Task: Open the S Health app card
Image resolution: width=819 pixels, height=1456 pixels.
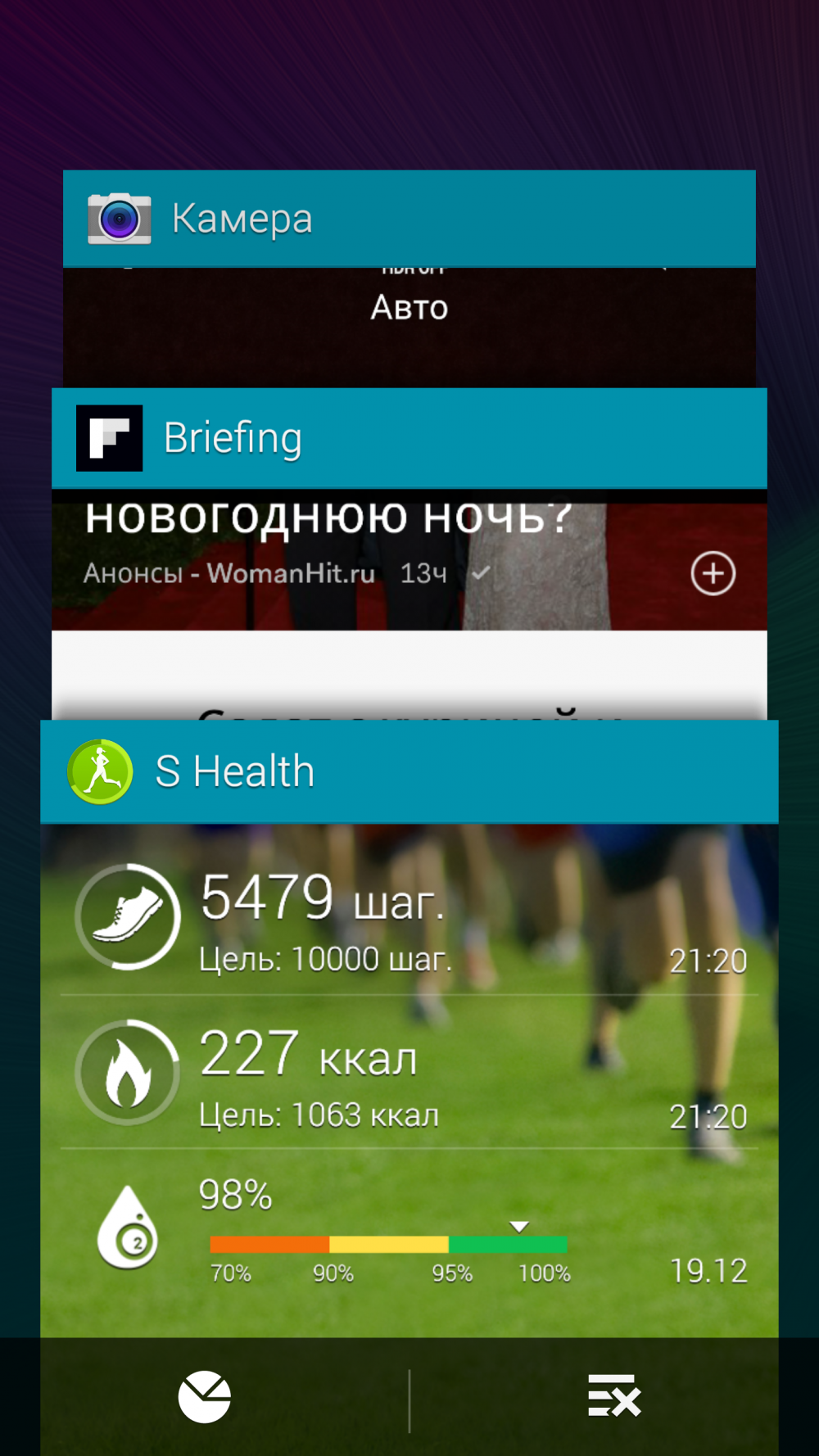Action: pos(409,1029)
